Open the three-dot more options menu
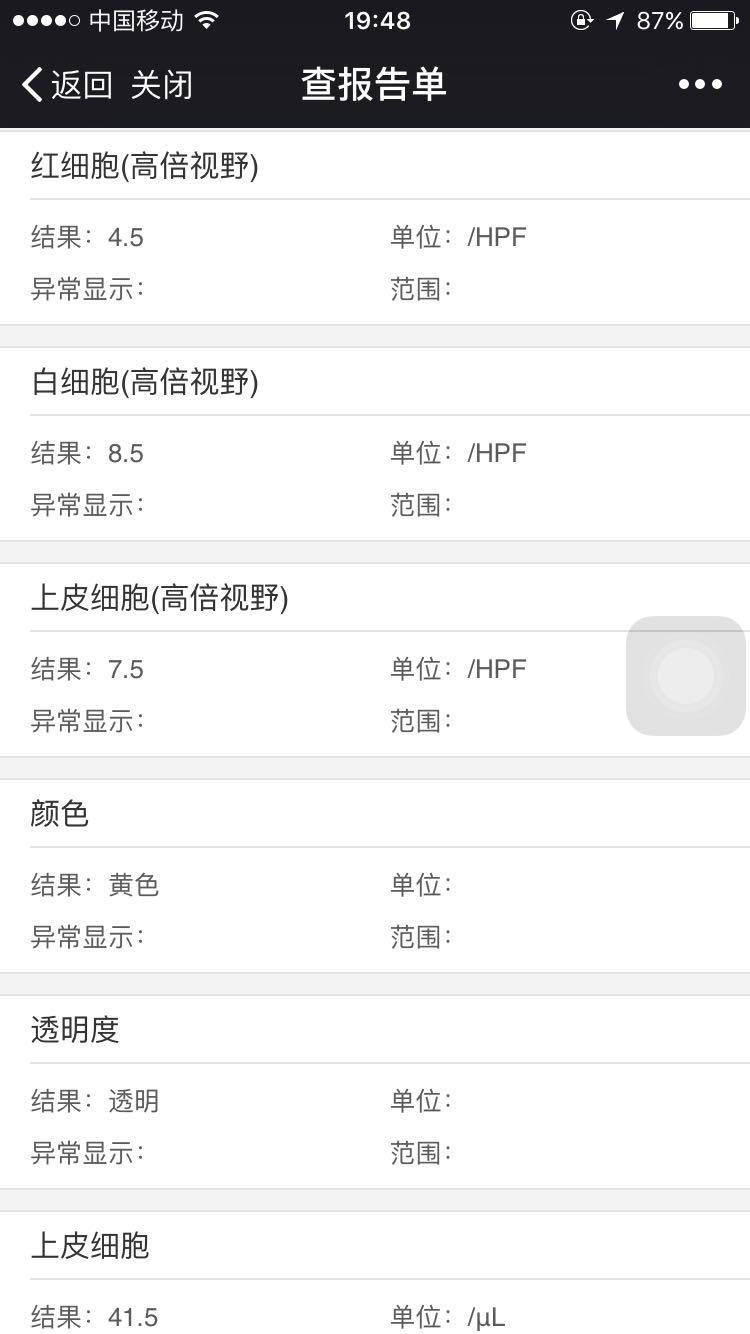 pyautogui.click(x=700, y=85)
